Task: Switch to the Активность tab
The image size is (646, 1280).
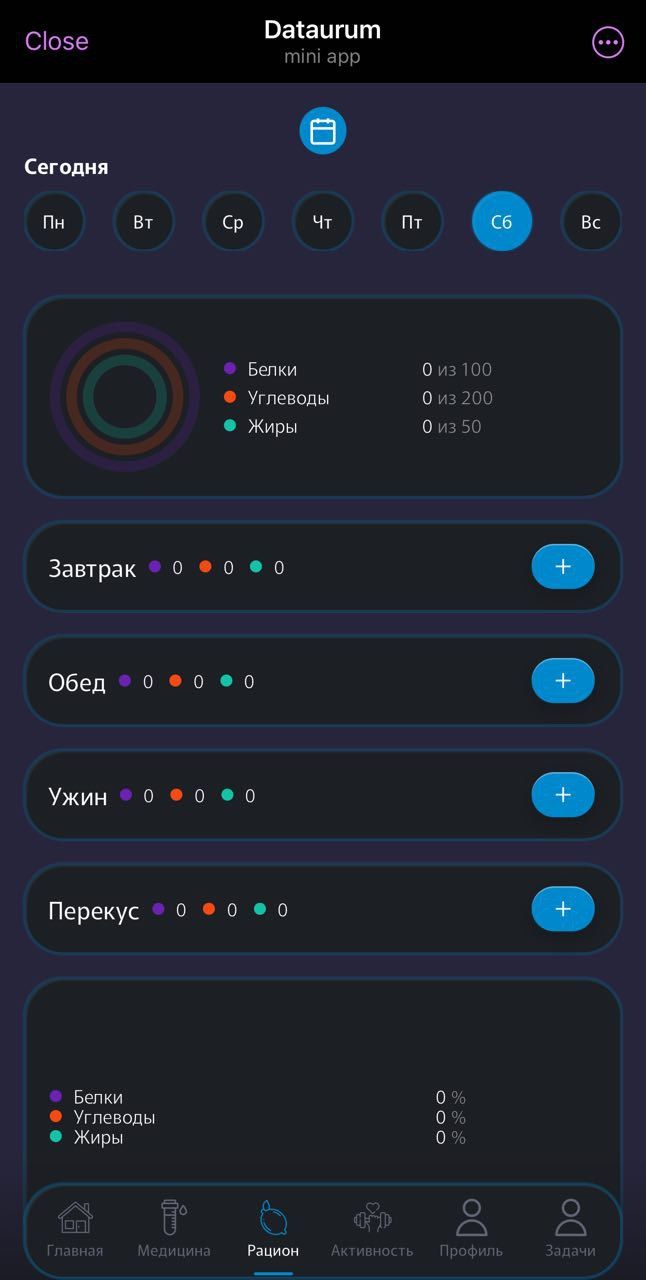Action: (372, 1229)
